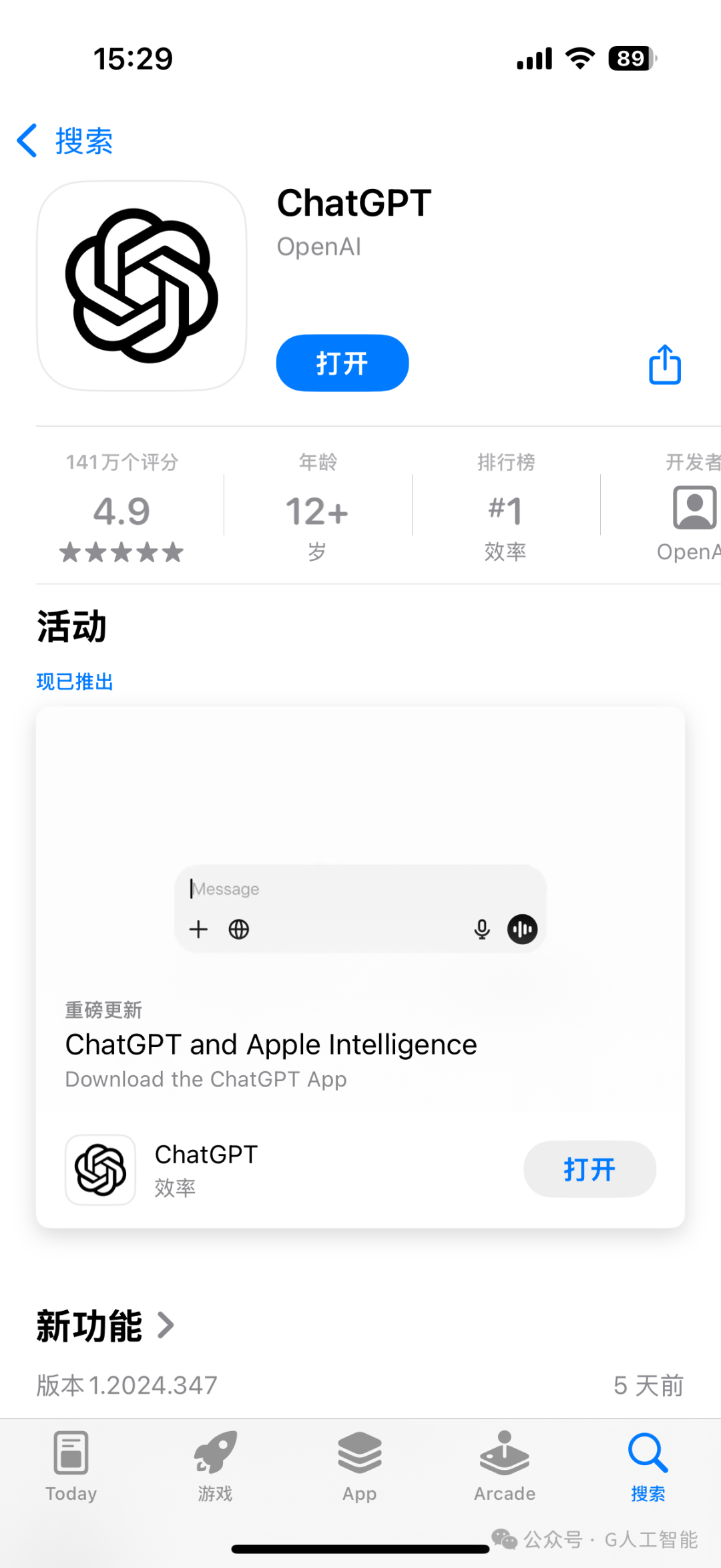Switch to the App tab
Screen dimensions: 721x1568
point(360,1466)
